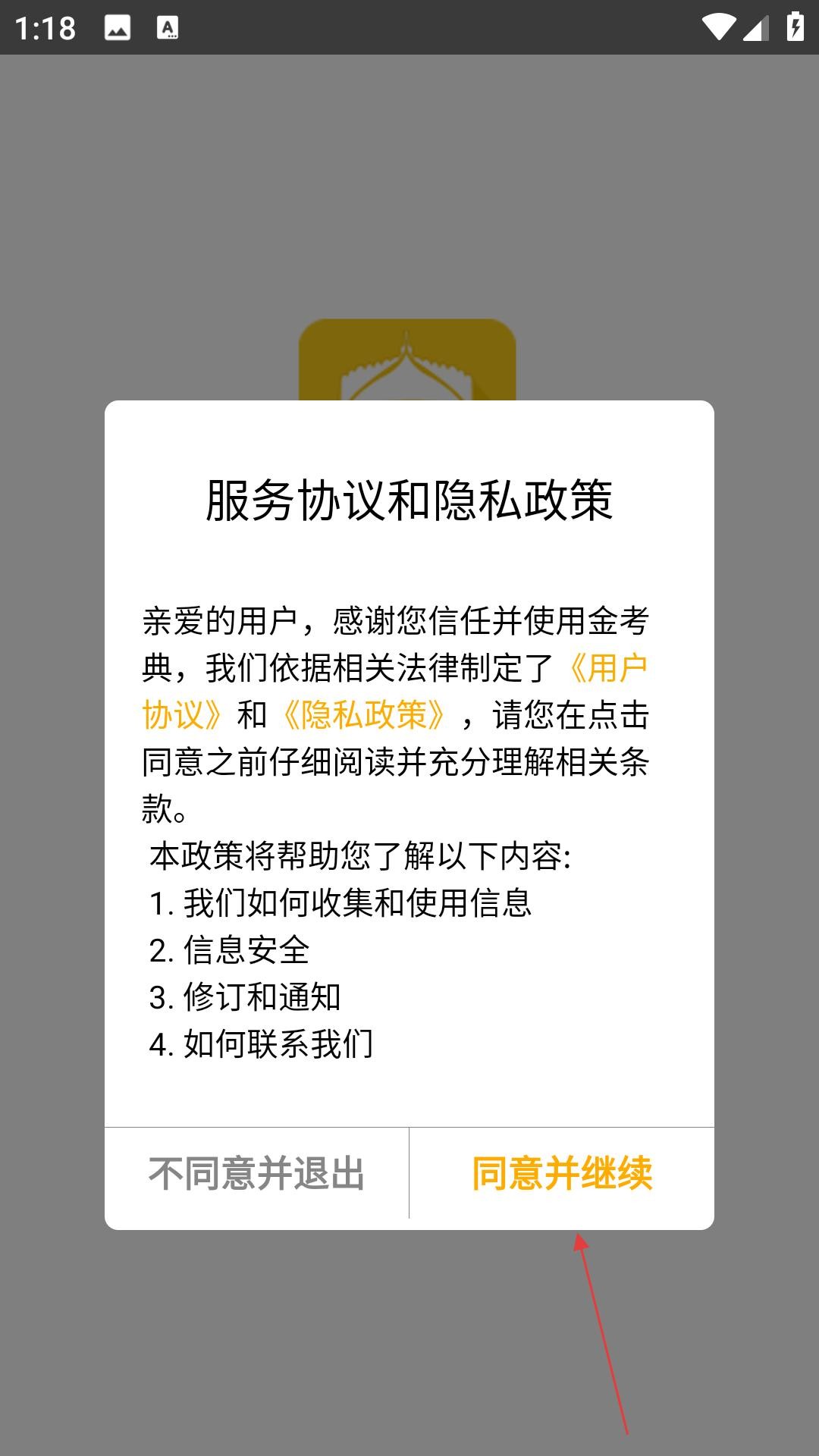Tap 不同意并退出 to decline and exit

click(257, 1173)
